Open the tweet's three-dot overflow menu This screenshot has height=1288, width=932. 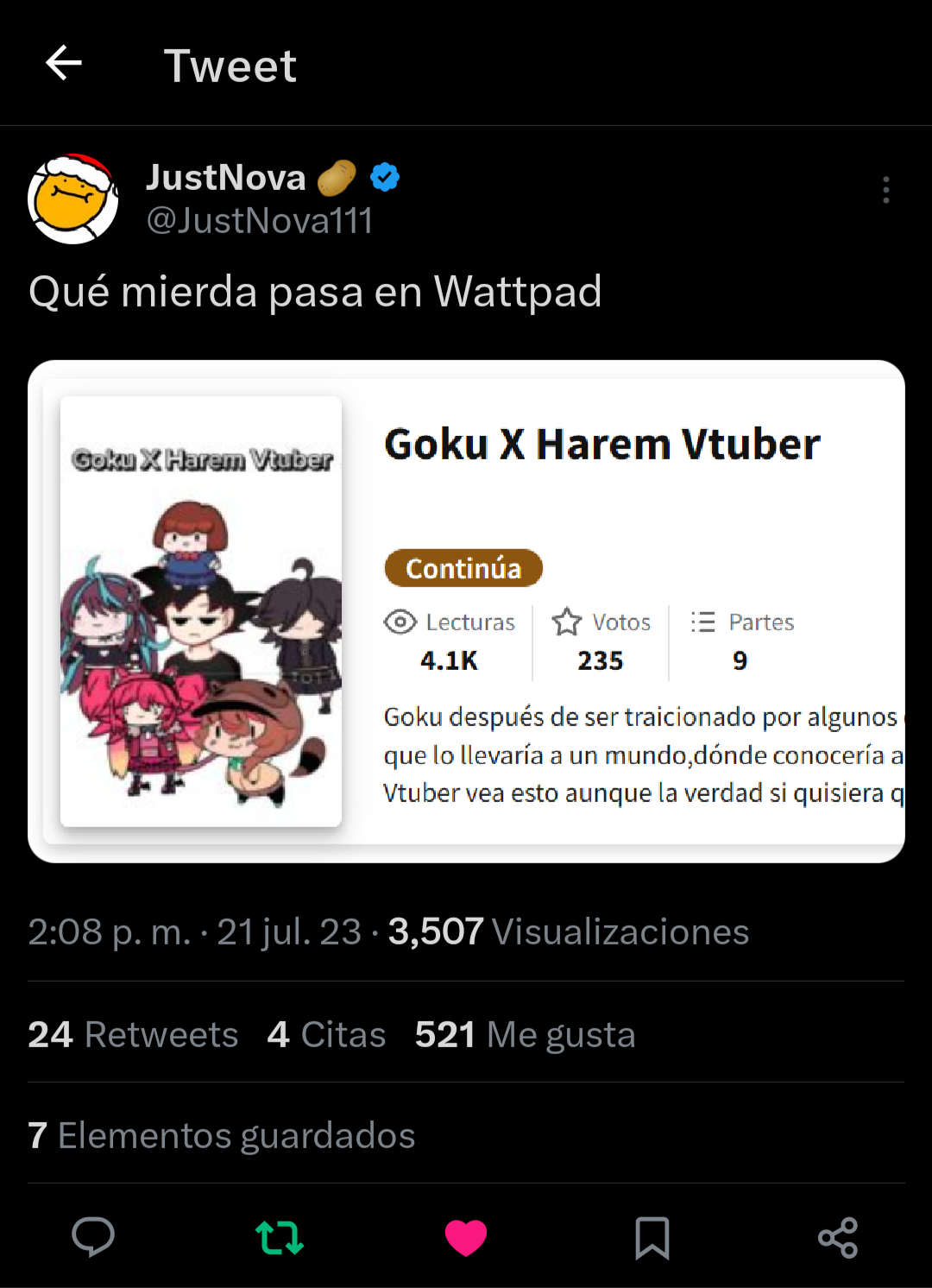tap(885, 190)
